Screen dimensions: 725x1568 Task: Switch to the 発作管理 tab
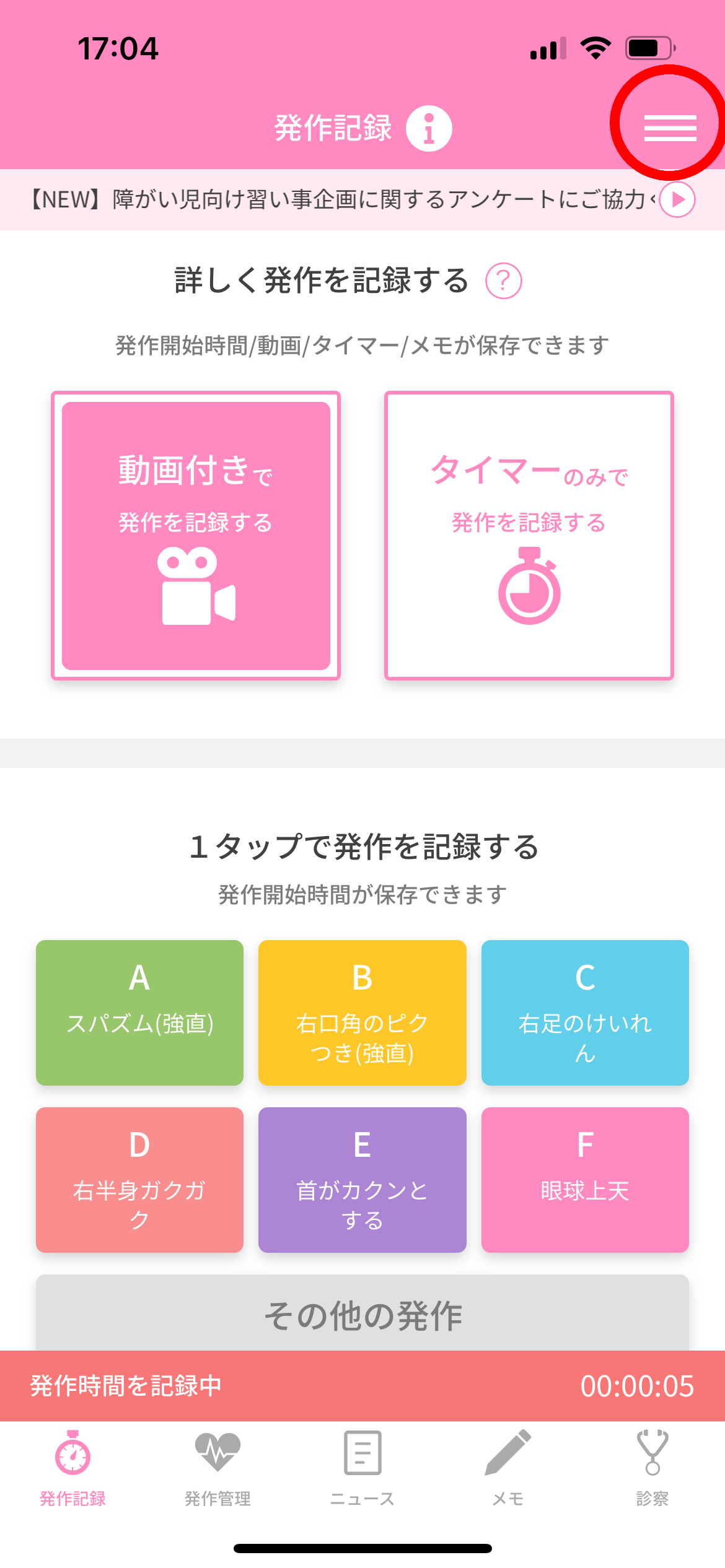217,1468
